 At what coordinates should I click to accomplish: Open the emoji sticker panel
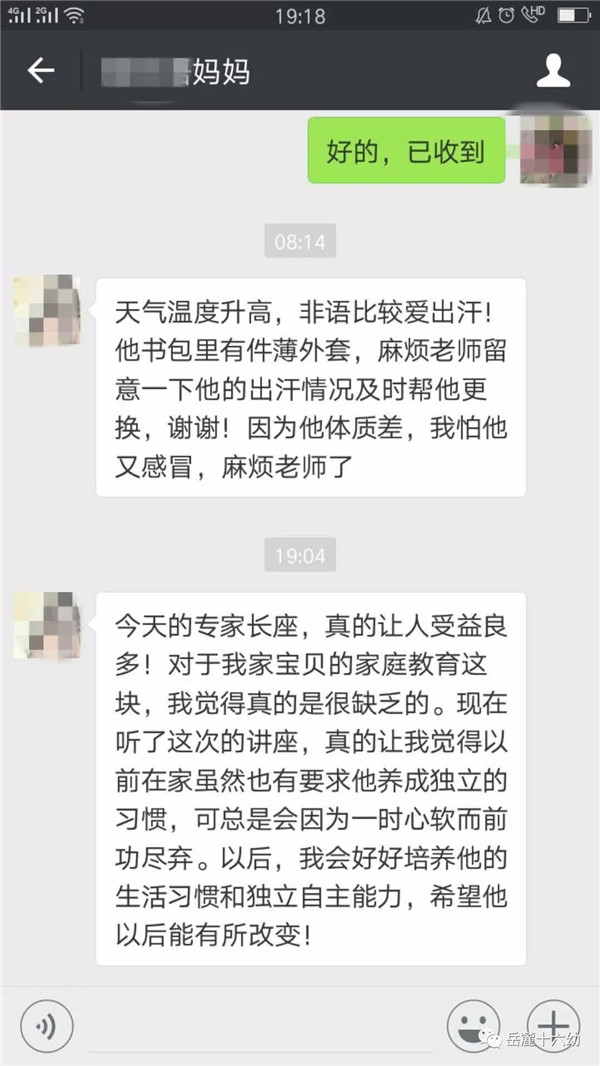pyautogui.click(x=473, y=1025)
